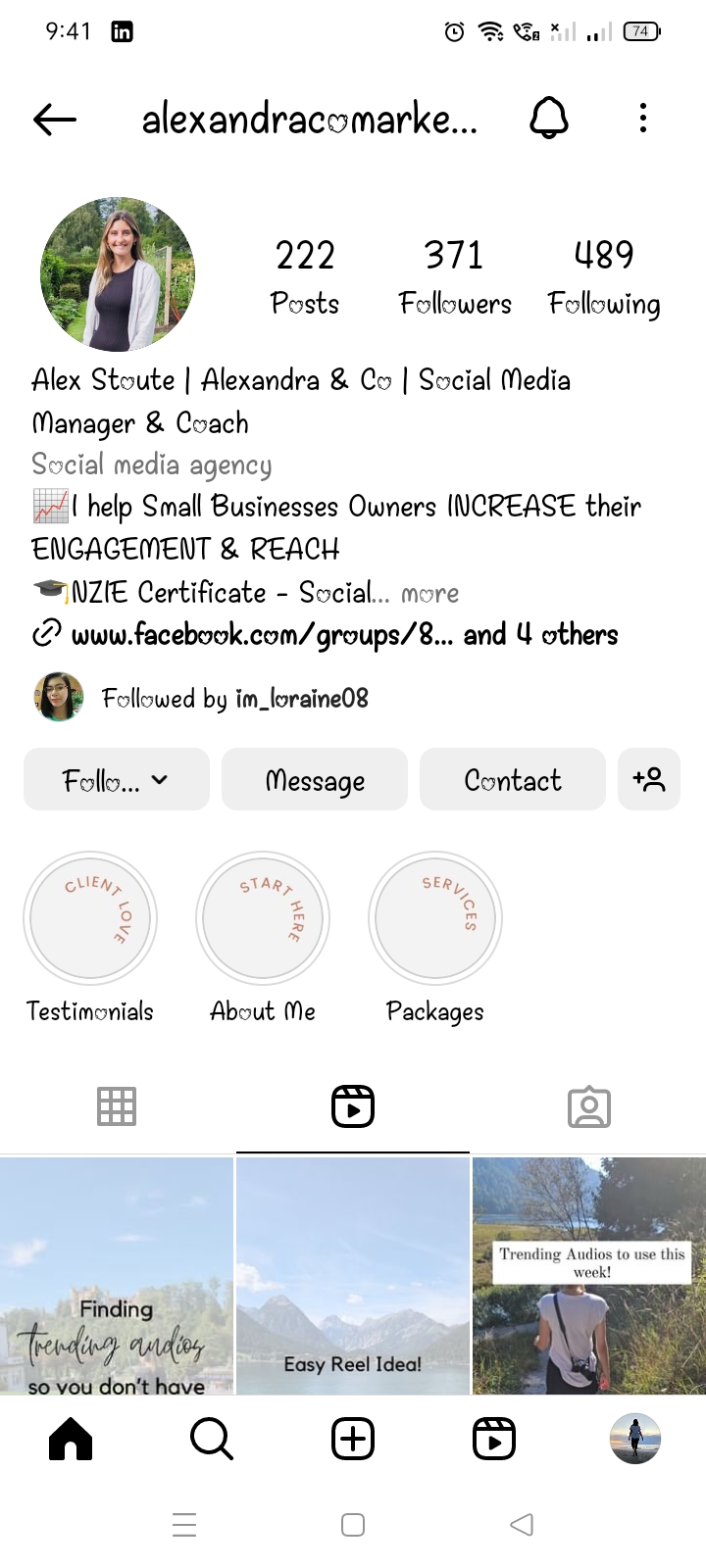Expand the bio with "more"
Image resolution: width=706 pixels, height=1568 pixels.
[430, 594]
